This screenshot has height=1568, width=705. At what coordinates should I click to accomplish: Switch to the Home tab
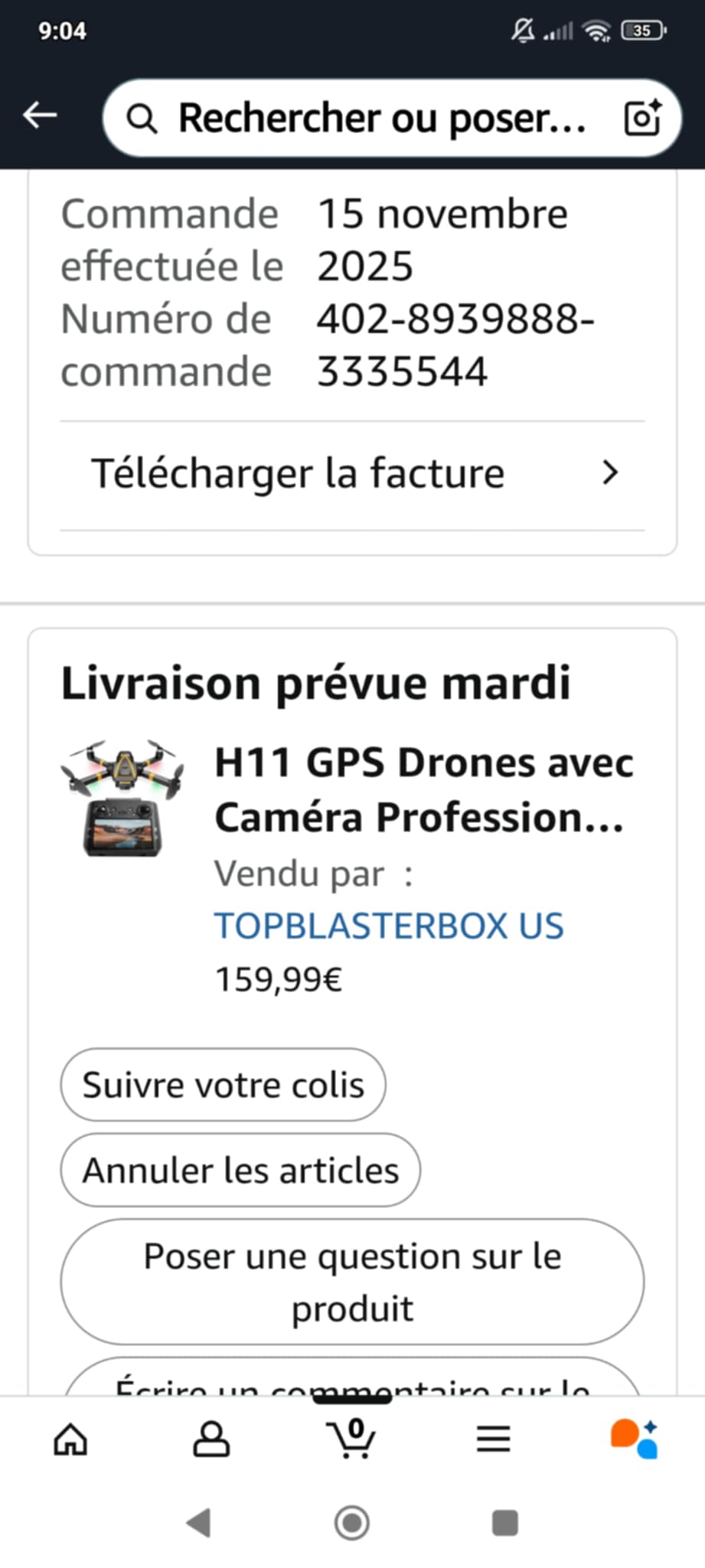(x=70, y=1439)
